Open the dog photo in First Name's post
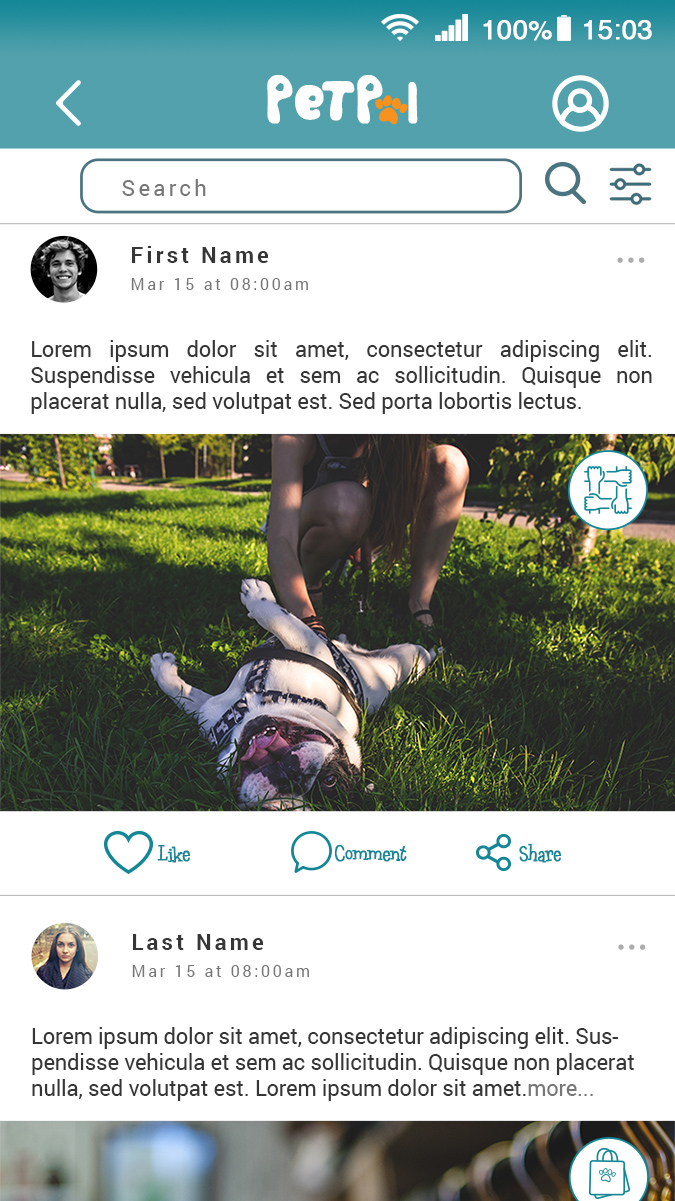Viewport: 675px width, 1201px height. pos(337,622)
